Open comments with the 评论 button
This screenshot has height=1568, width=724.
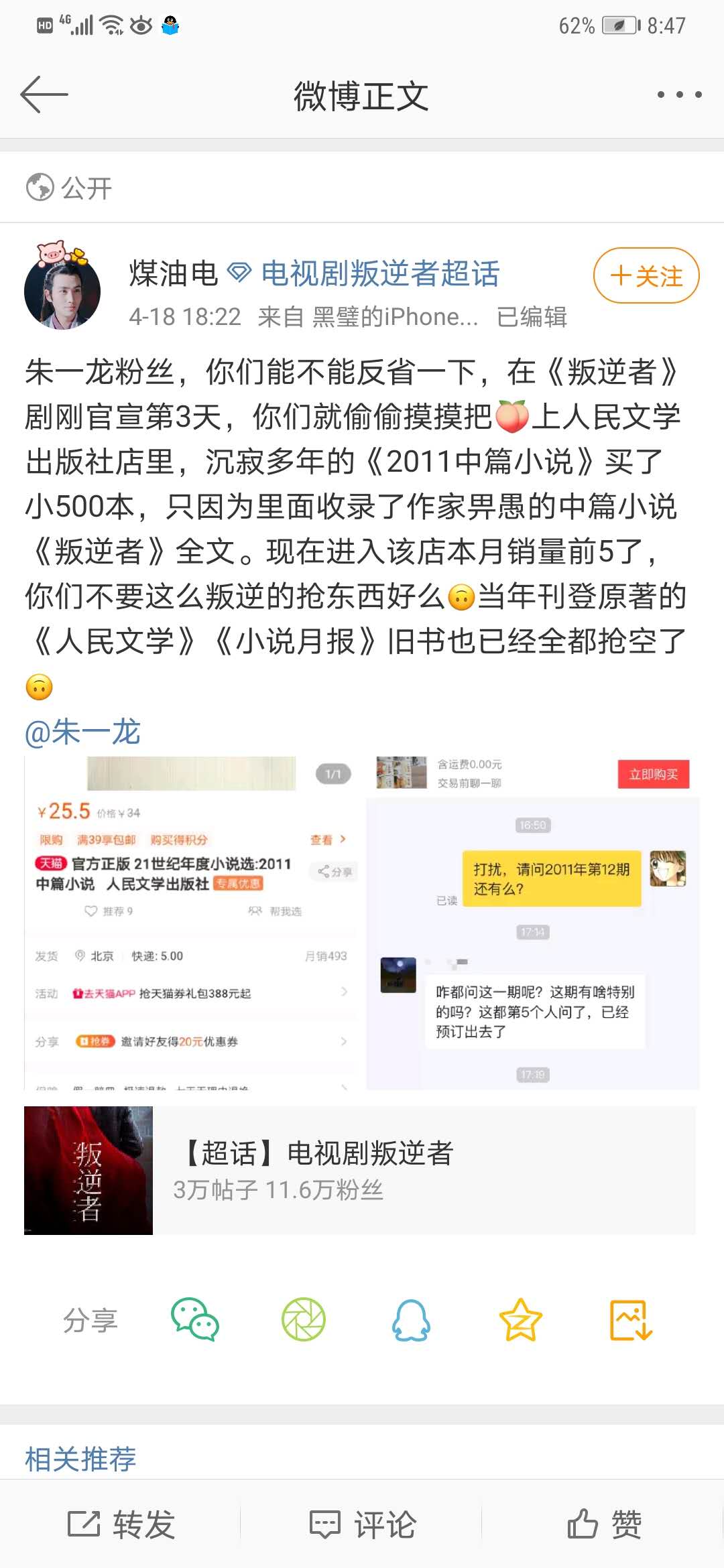click(362, 1524)
